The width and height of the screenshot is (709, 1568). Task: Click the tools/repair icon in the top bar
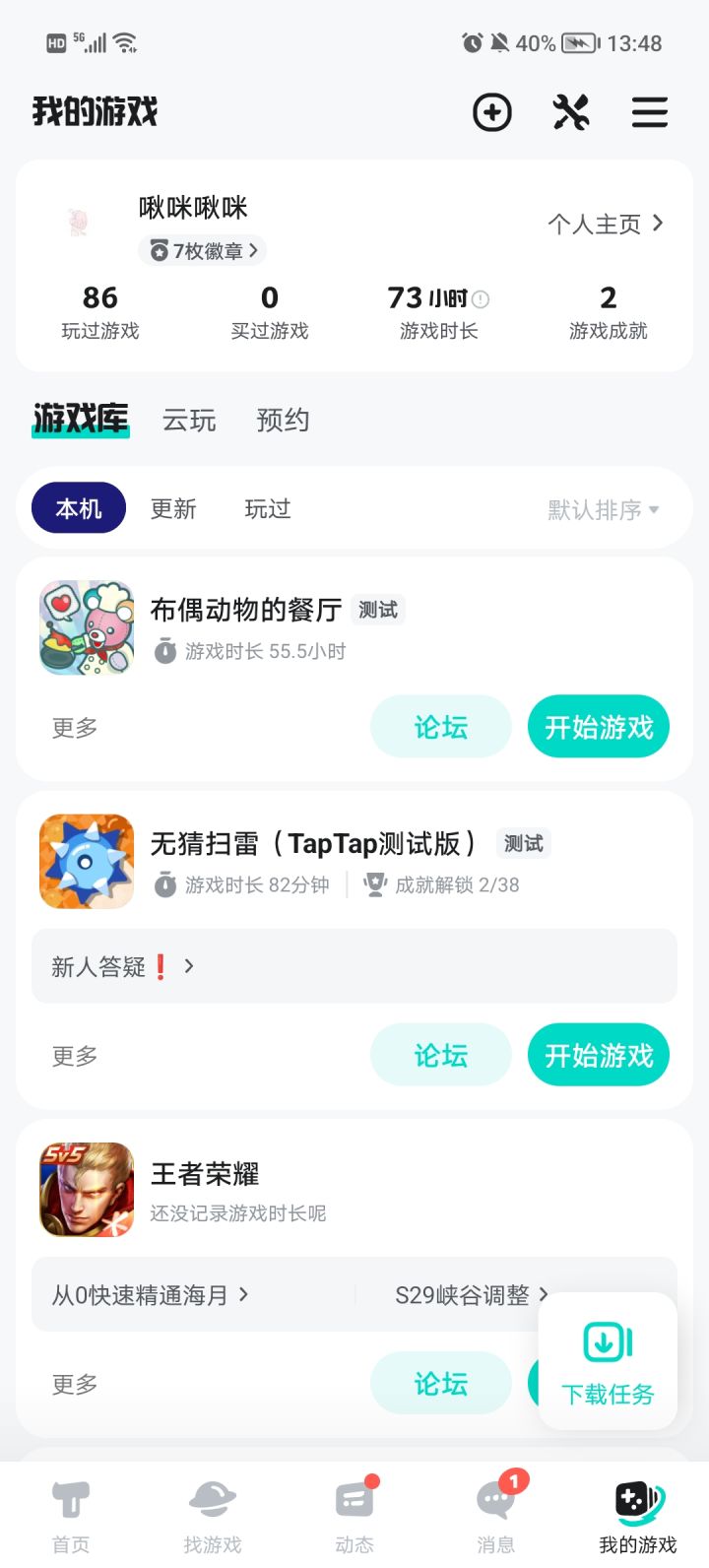[x=571, y=112]
